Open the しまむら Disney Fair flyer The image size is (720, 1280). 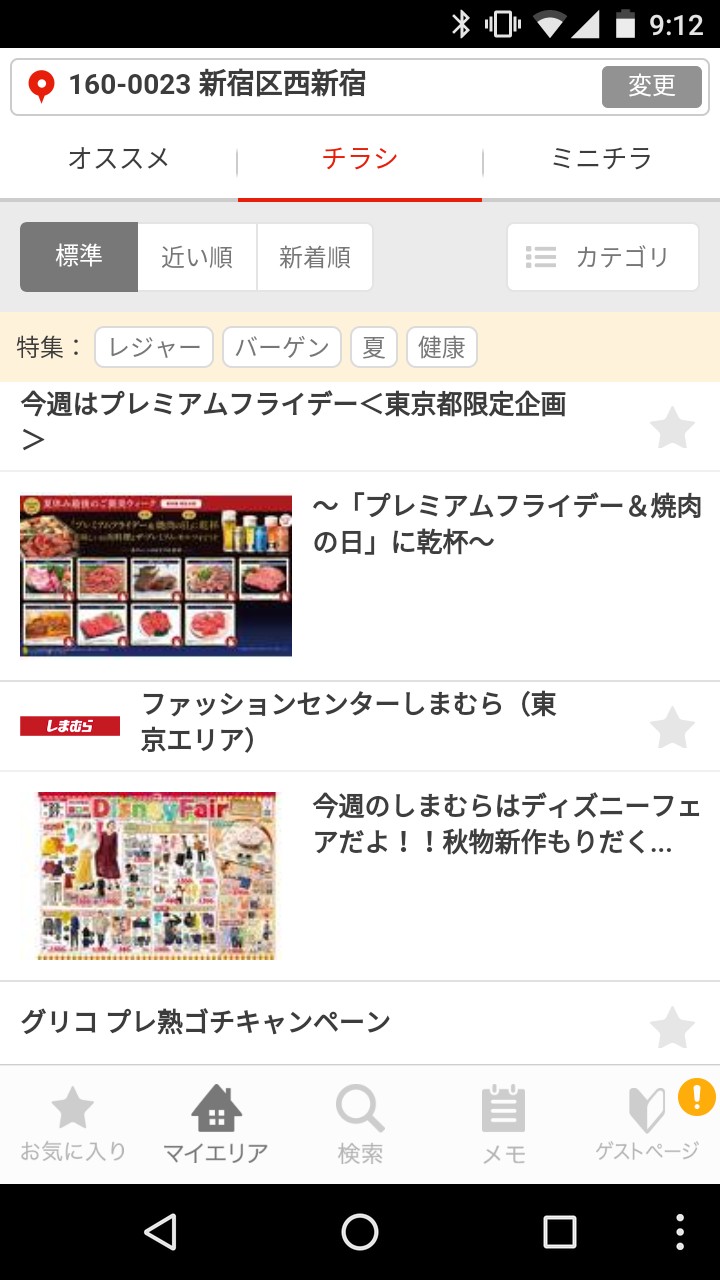[156, 876]
